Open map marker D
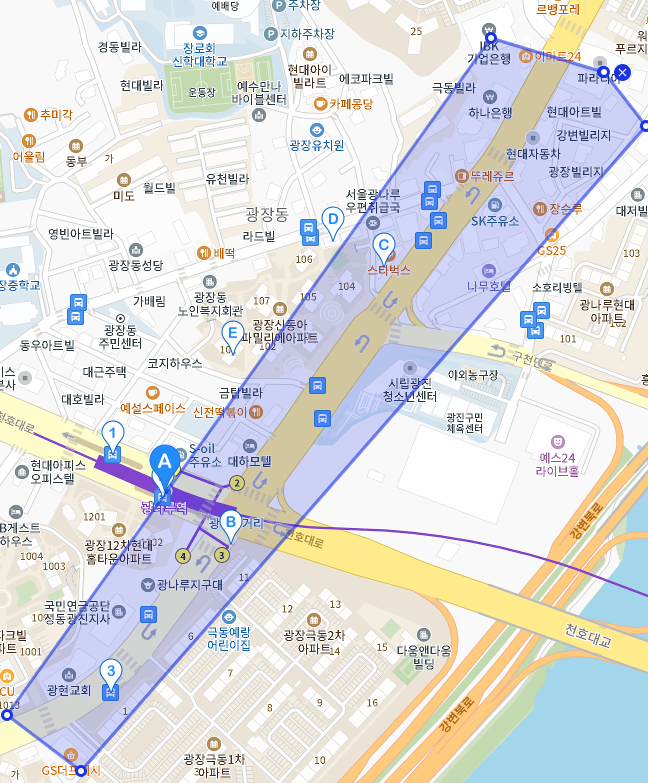 (333, 219)
